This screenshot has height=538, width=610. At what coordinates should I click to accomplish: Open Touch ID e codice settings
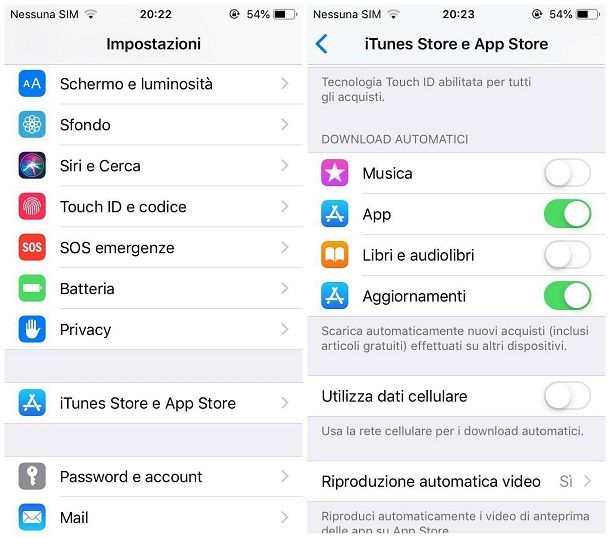coord(150,207)
